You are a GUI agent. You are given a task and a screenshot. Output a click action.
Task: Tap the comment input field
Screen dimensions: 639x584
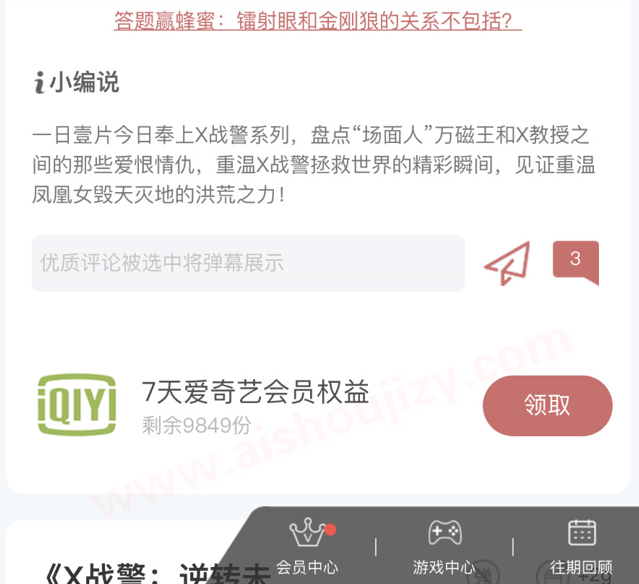248,263
